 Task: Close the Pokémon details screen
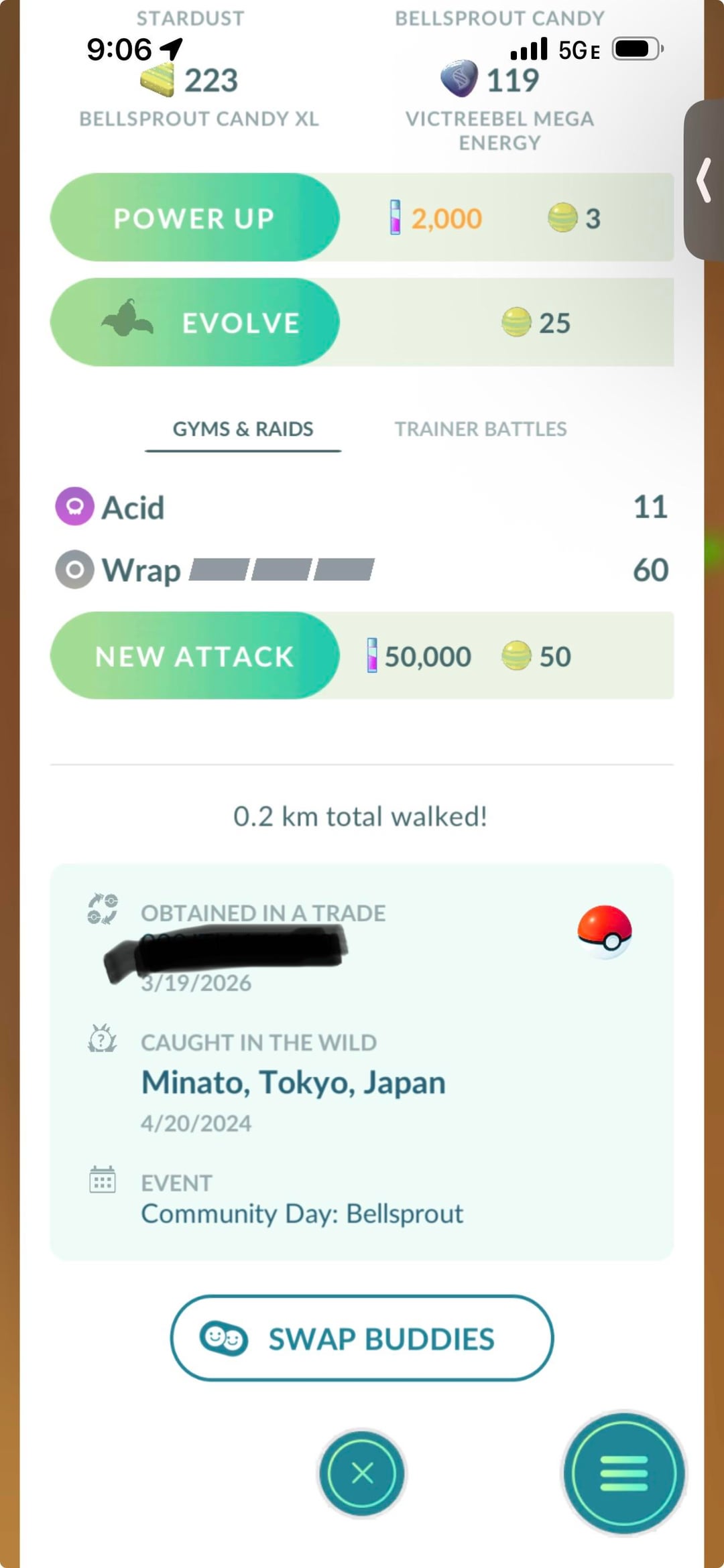pos(362,1473)
